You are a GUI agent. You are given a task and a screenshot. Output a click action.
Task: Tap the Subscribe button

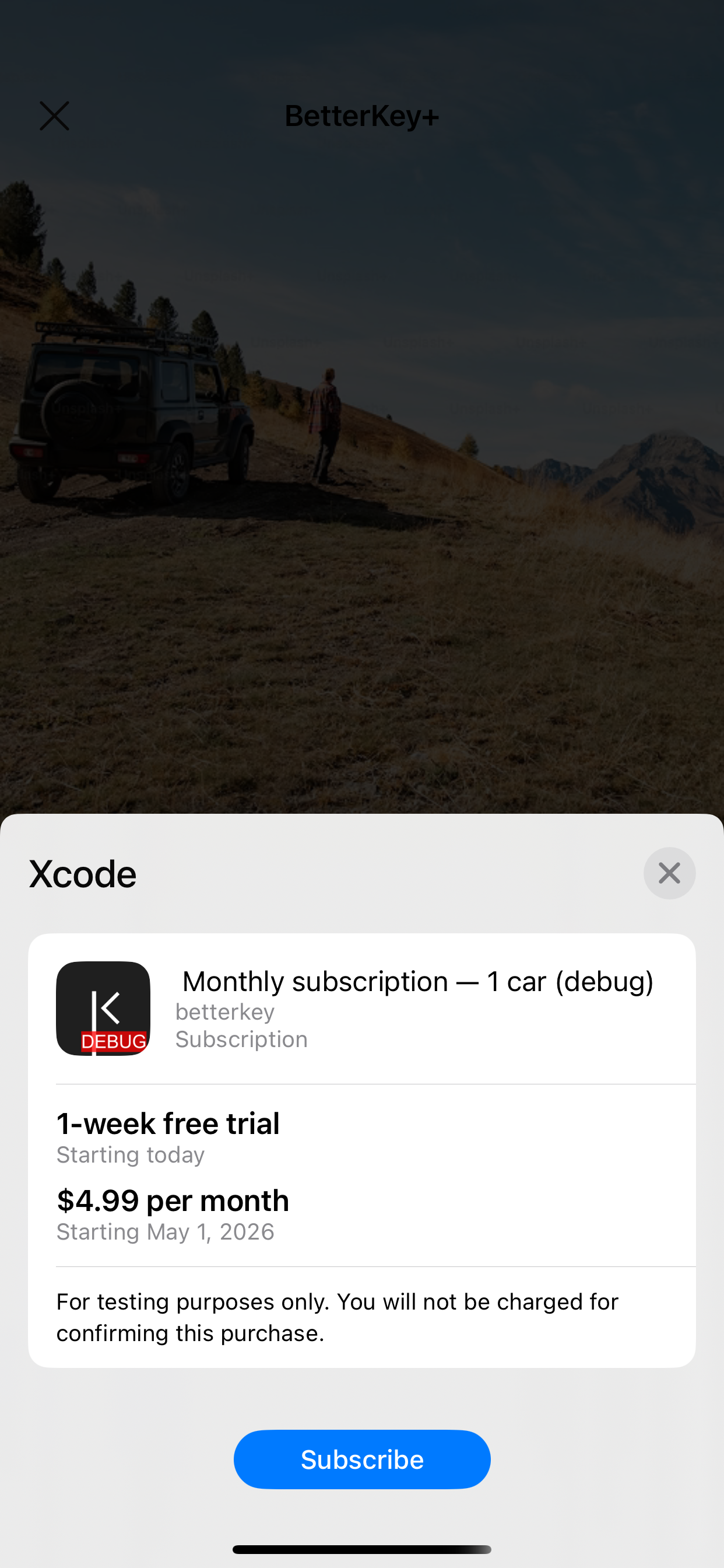[361, 1459]
